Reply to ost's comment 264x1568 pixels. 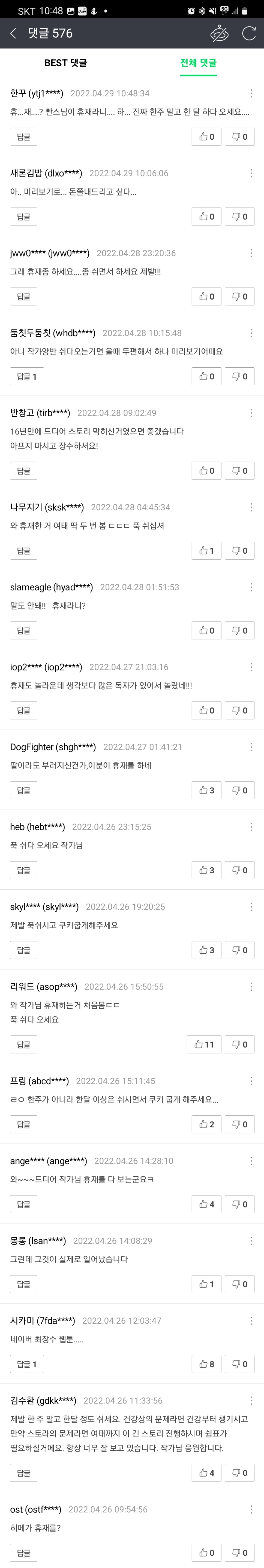tap(24, 1553)
